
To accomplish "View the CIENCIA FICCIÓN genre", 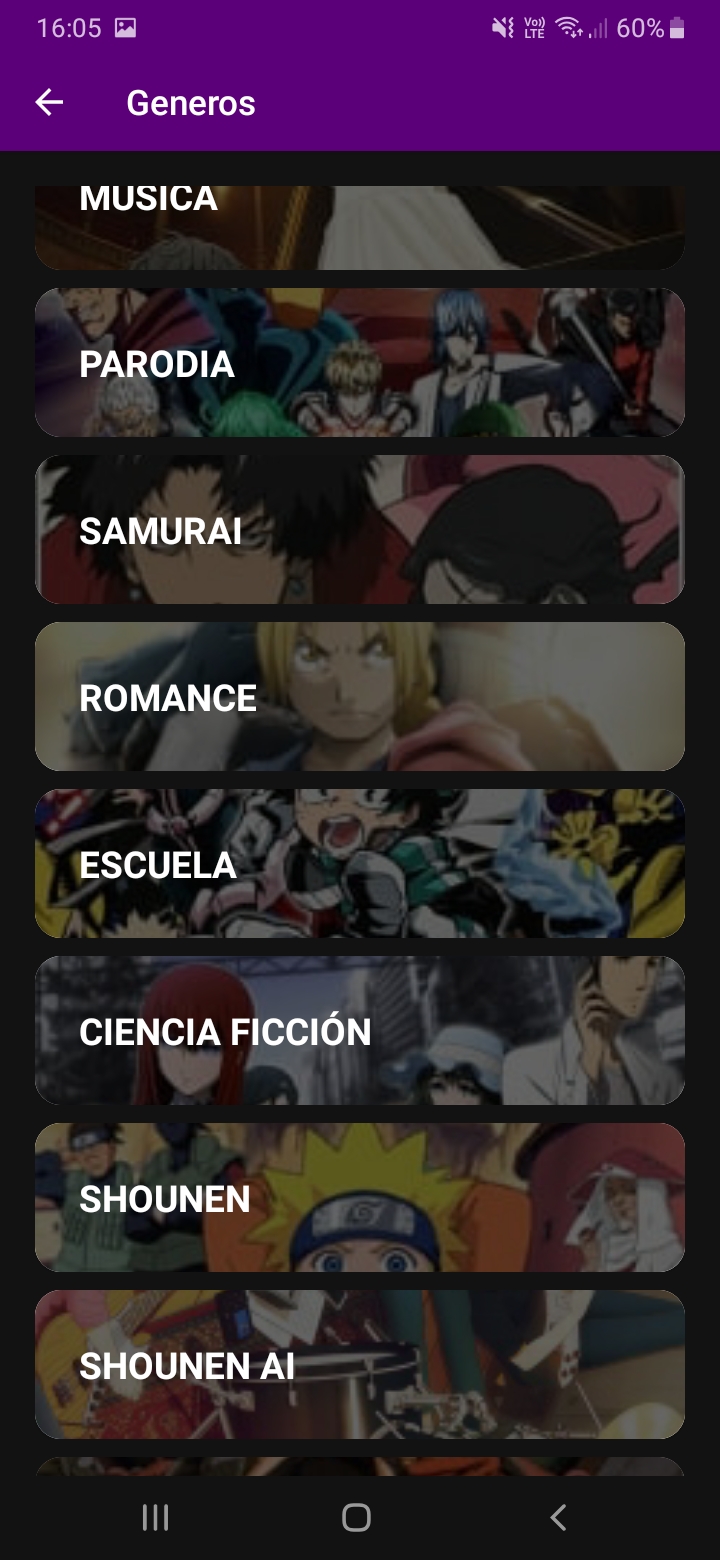I will pos(360,1031).
